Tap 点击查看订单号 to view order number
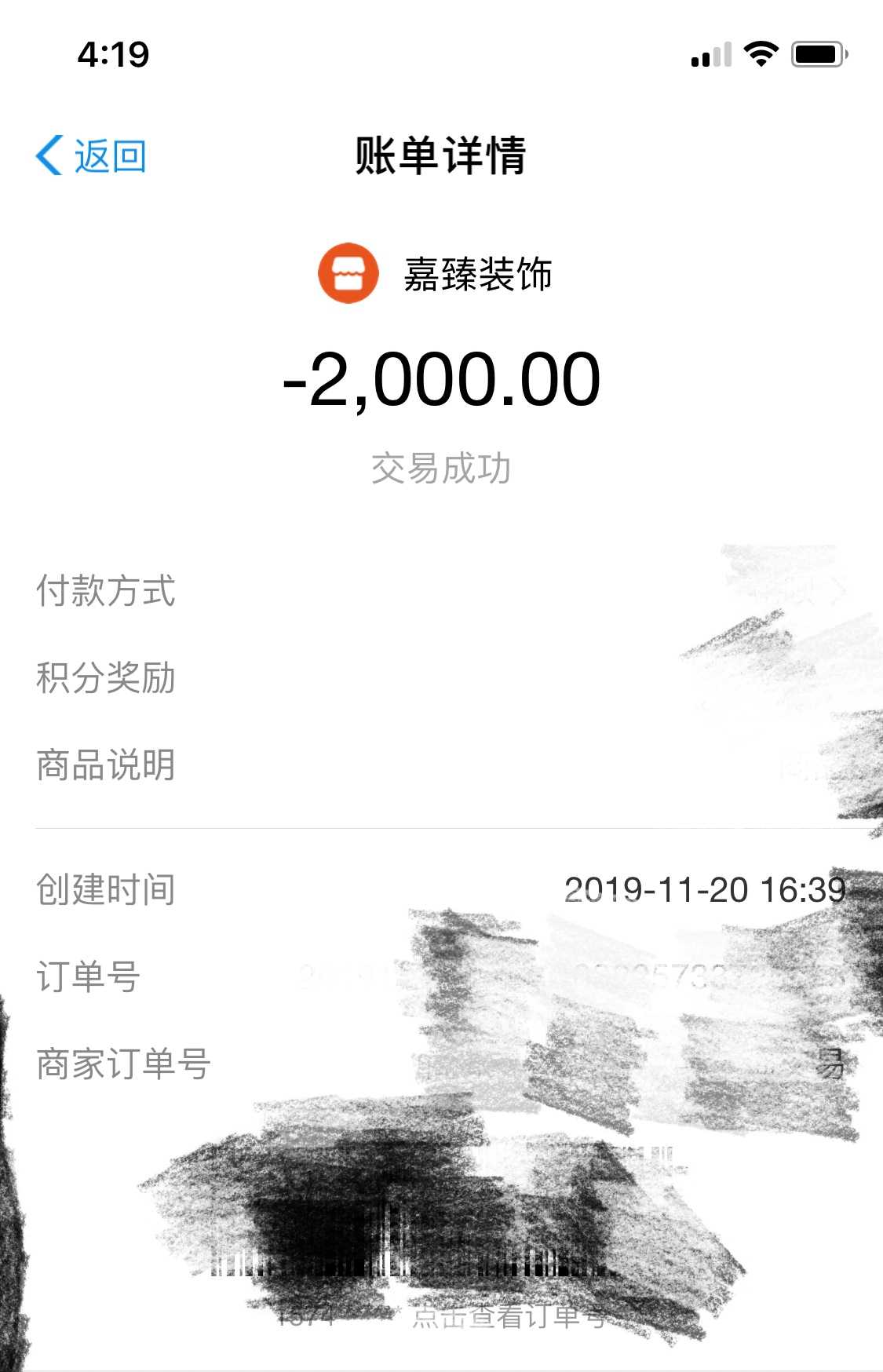Screen dimensions: 883x1372 pyautogui.click(x=509, y=1316)
